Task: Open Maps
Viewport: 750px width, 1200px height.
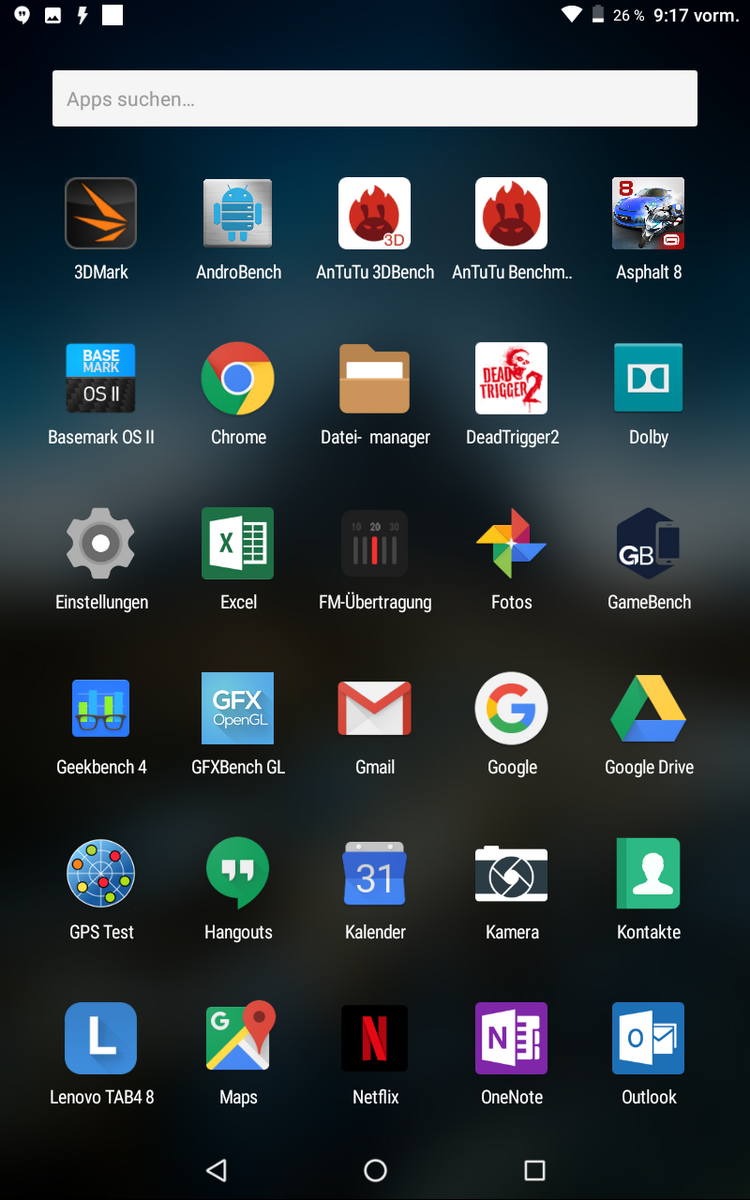Action: [x=238, y=1038]
